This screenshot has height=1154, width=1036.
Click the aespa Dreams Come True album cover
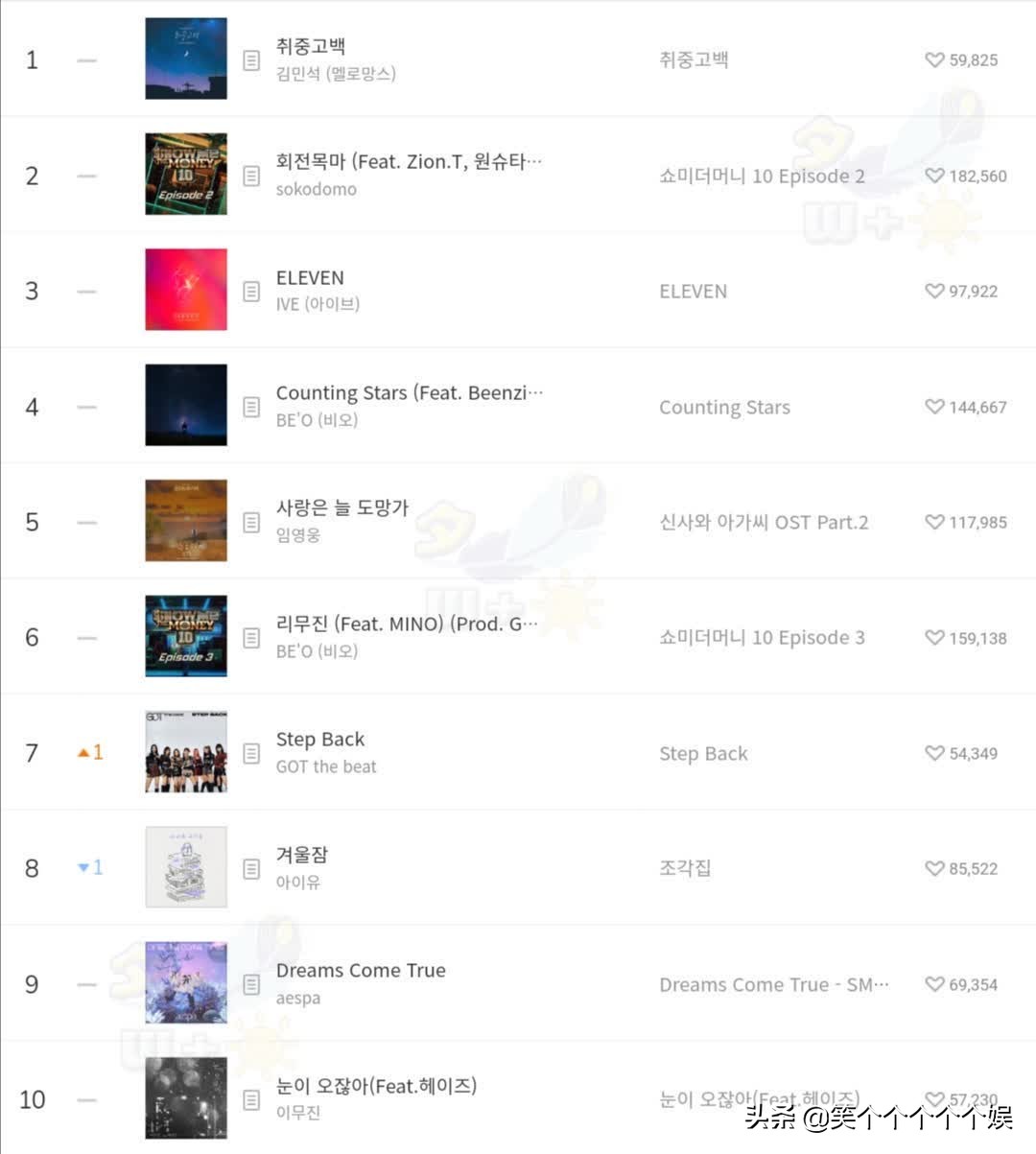[185, 983]
